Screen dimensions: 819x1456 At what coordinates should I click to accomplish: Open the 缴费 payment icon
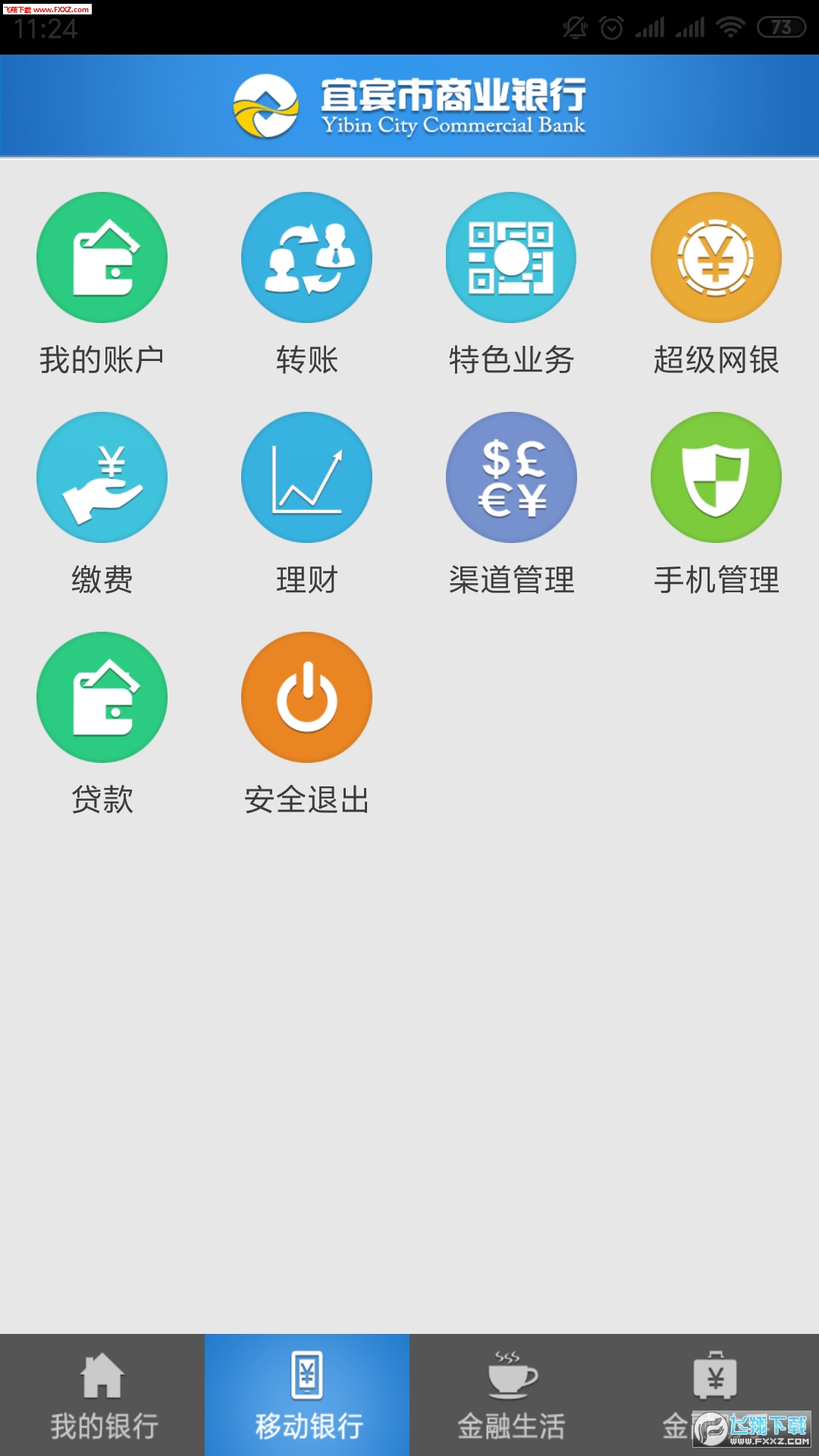[102, 478]
